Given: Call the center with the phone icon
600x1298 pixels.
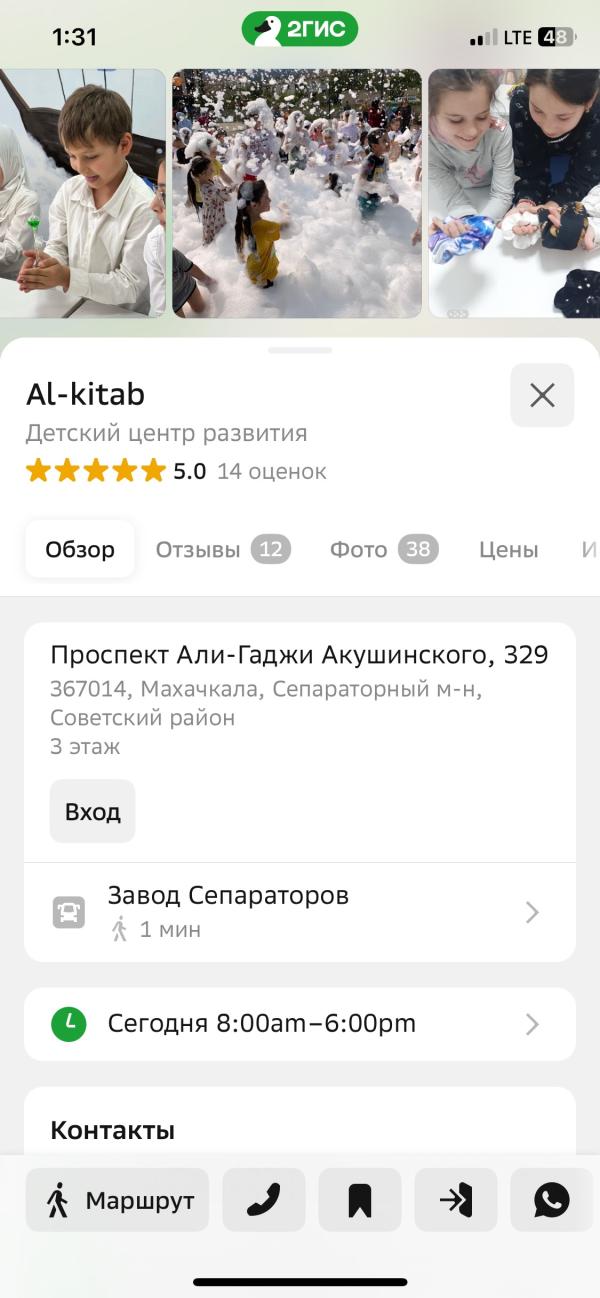Looking at the screenshot, I should [x=264, y=1200].
